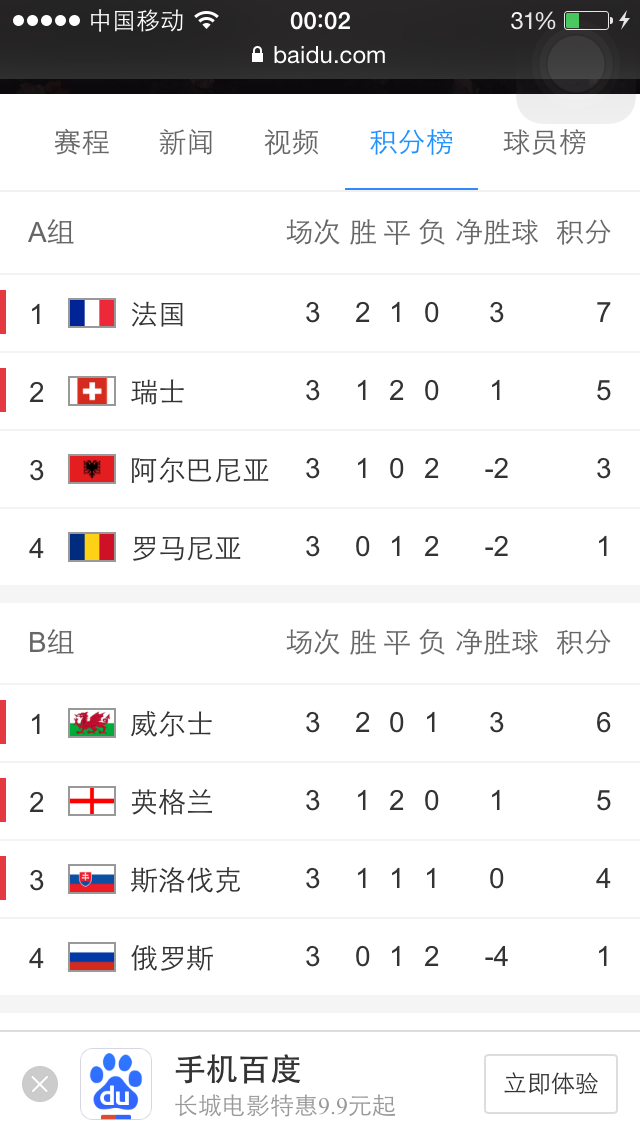640x1136 pixels.
Task: Tap the 积分榜 tab
Action: click(x=411, y=143)
